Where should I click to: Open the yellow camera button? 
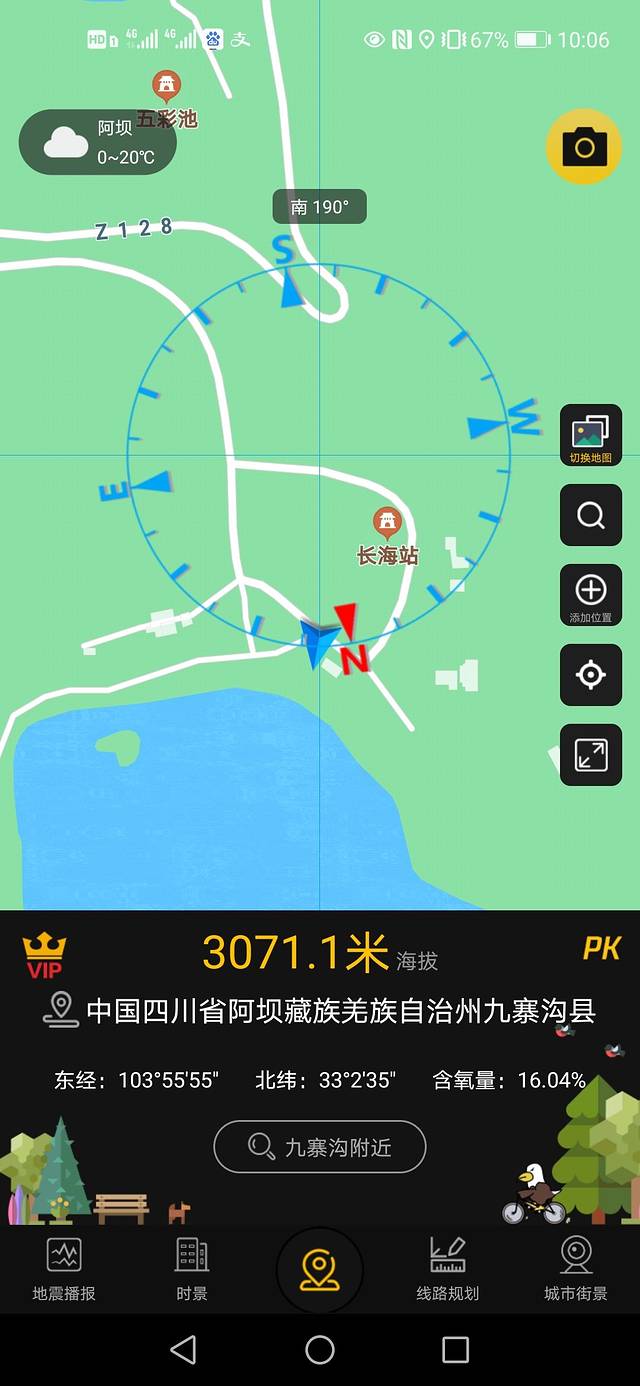coord(583,148)
